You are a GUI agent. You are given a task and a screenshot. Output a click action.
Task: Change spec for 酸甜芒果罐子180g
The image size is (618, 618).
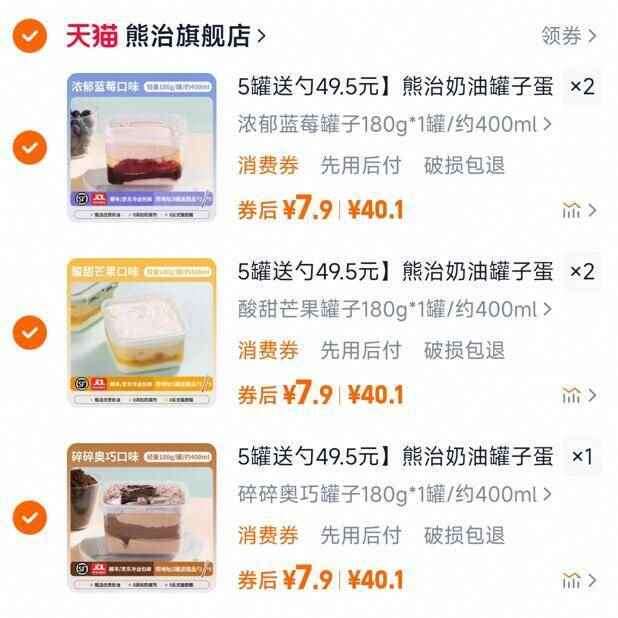tap(394, 310)
